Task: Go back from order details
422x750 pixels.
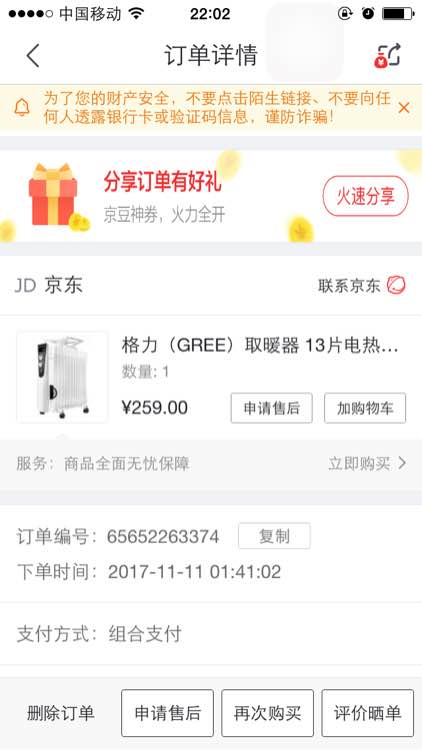Action: click(x=33, y=55)
